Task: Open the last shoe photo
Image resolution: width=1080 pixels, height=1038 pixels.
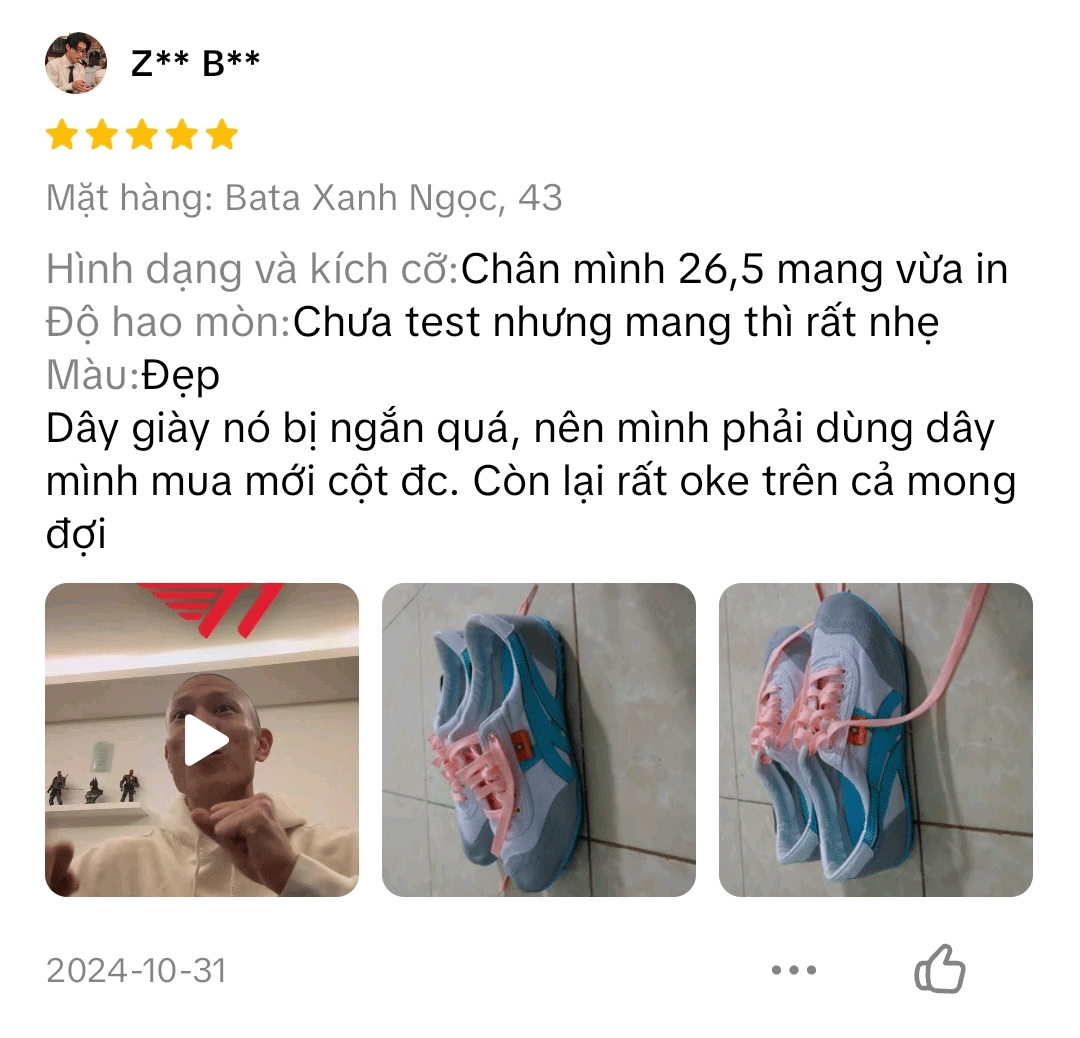Action: coord(875,740)
